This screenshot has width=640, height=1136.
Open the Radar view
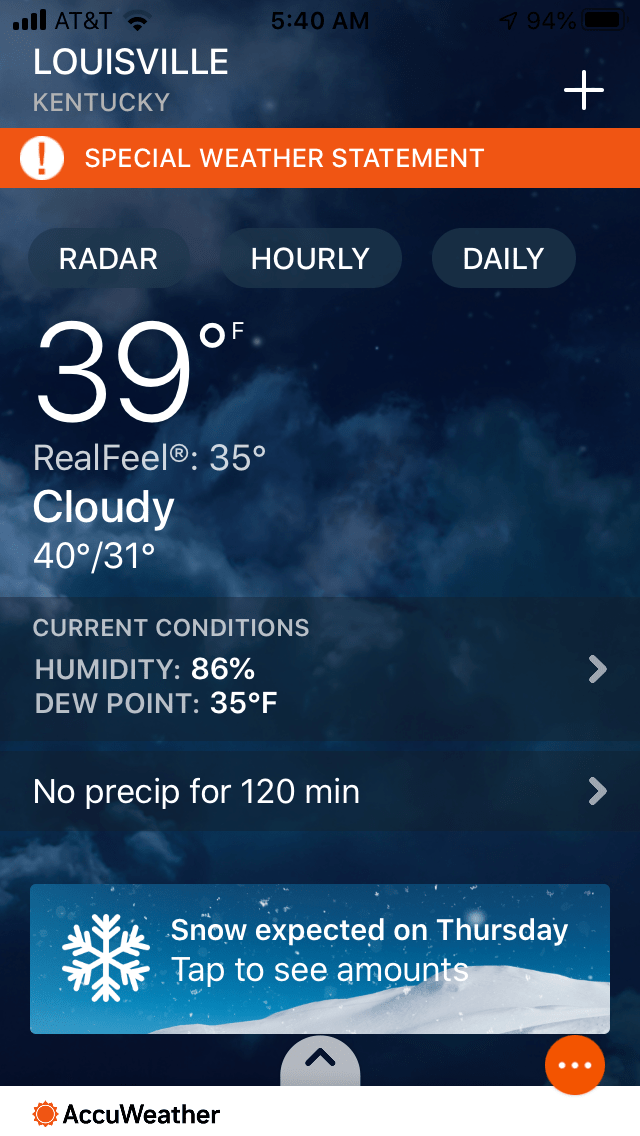[108, 259]
